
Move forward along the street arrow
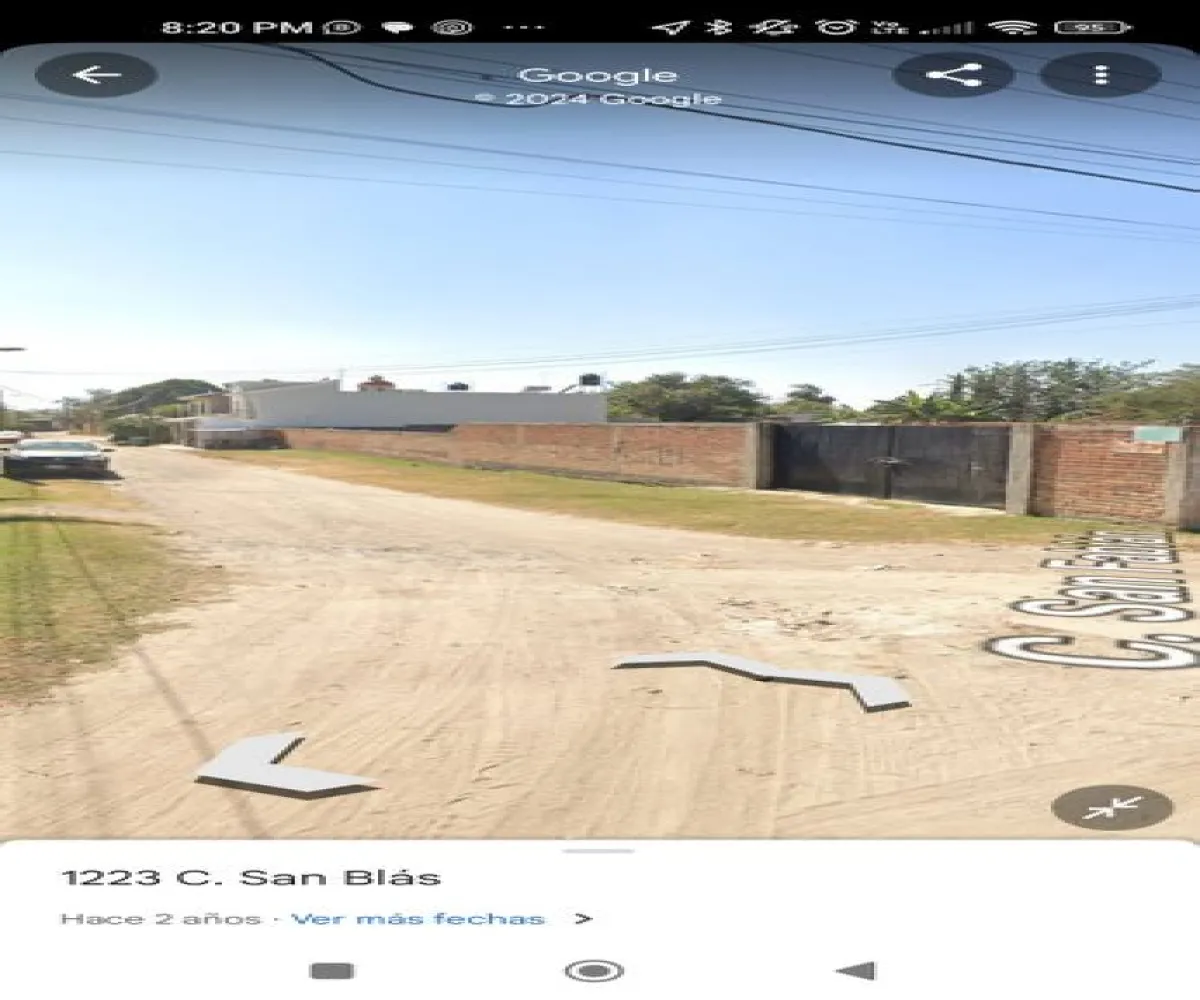click(770, 677)
